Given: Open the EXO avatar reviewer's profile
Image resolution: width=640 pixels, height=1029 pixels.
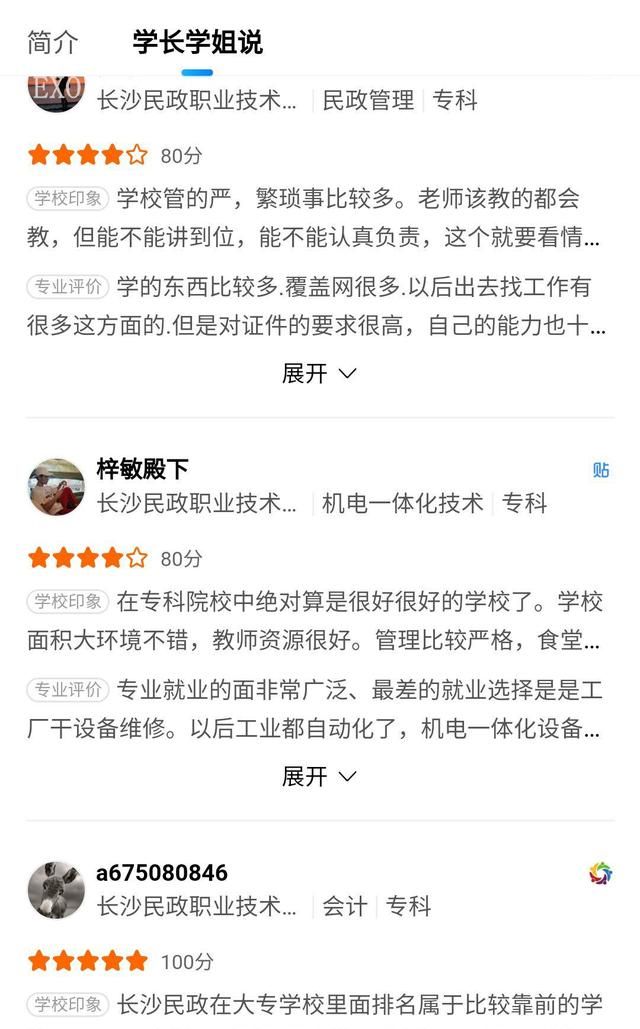Looking at the screenshot, I should click(56, 93).
